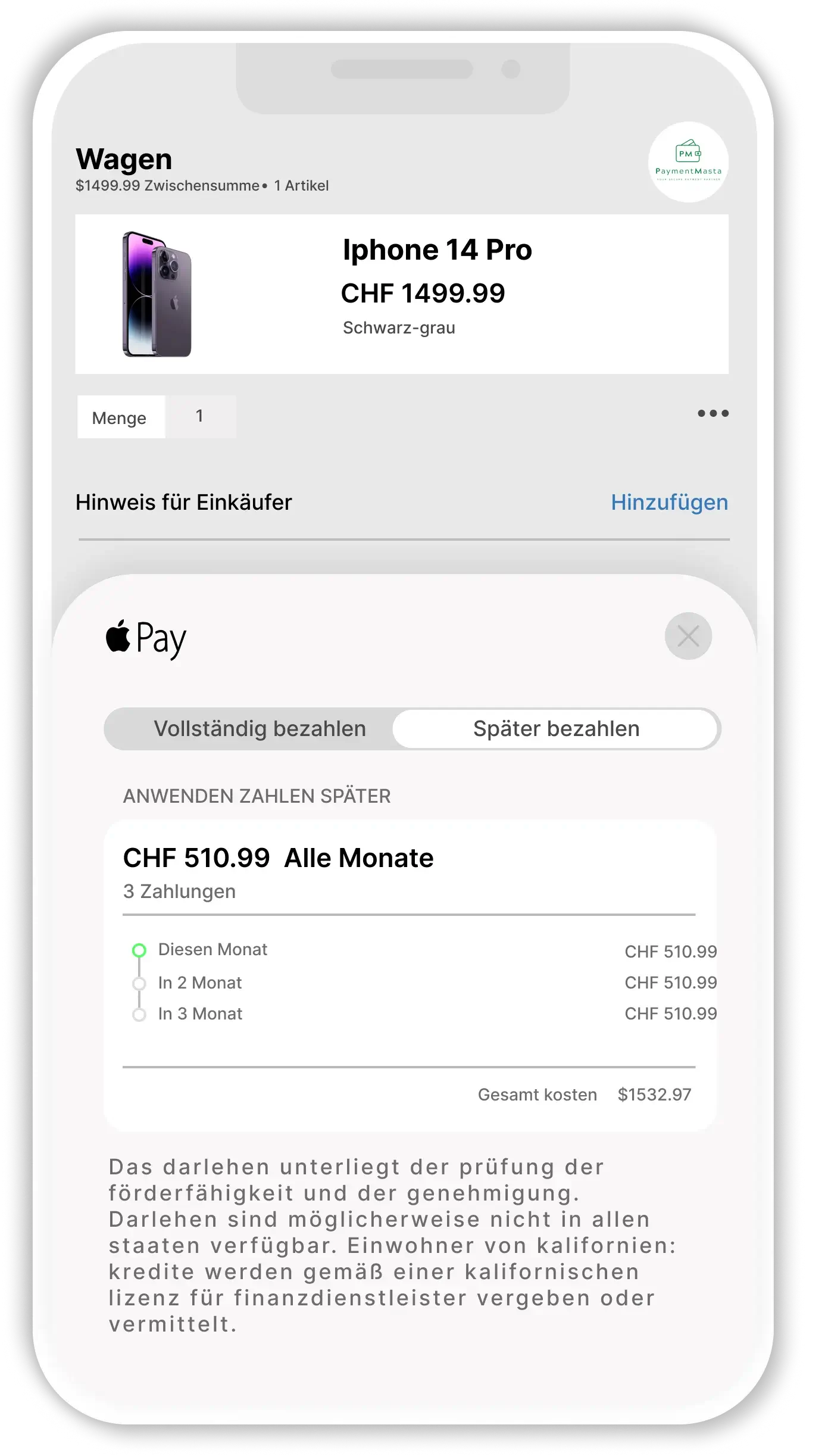Image resolution: width=825 pixels, height=1456 pixels.
Task: Open the Iphone 14 Pro product card
Action: [401, 294]
